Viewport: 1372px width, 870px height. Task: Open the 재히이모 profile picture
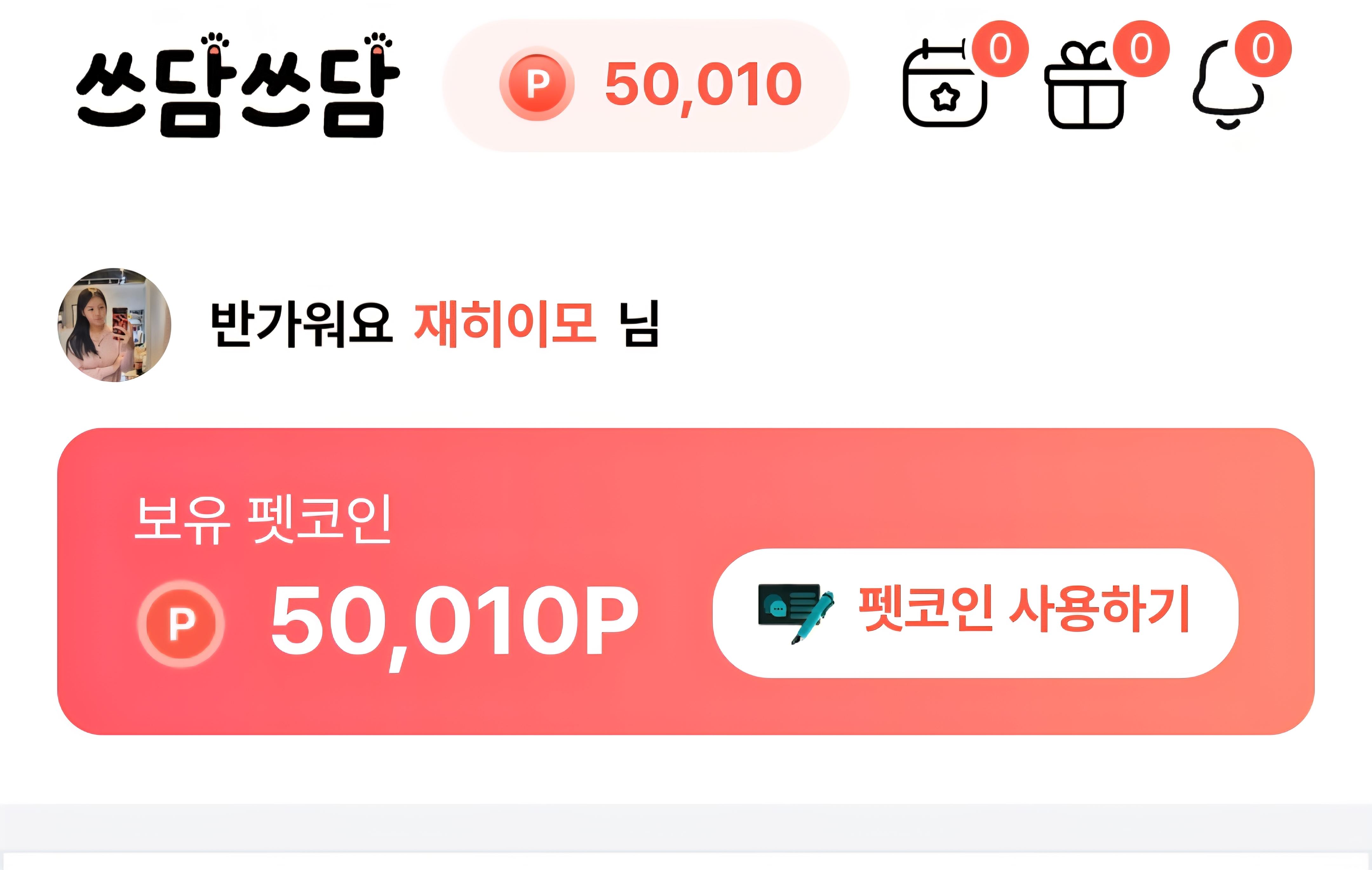point(115,325)
